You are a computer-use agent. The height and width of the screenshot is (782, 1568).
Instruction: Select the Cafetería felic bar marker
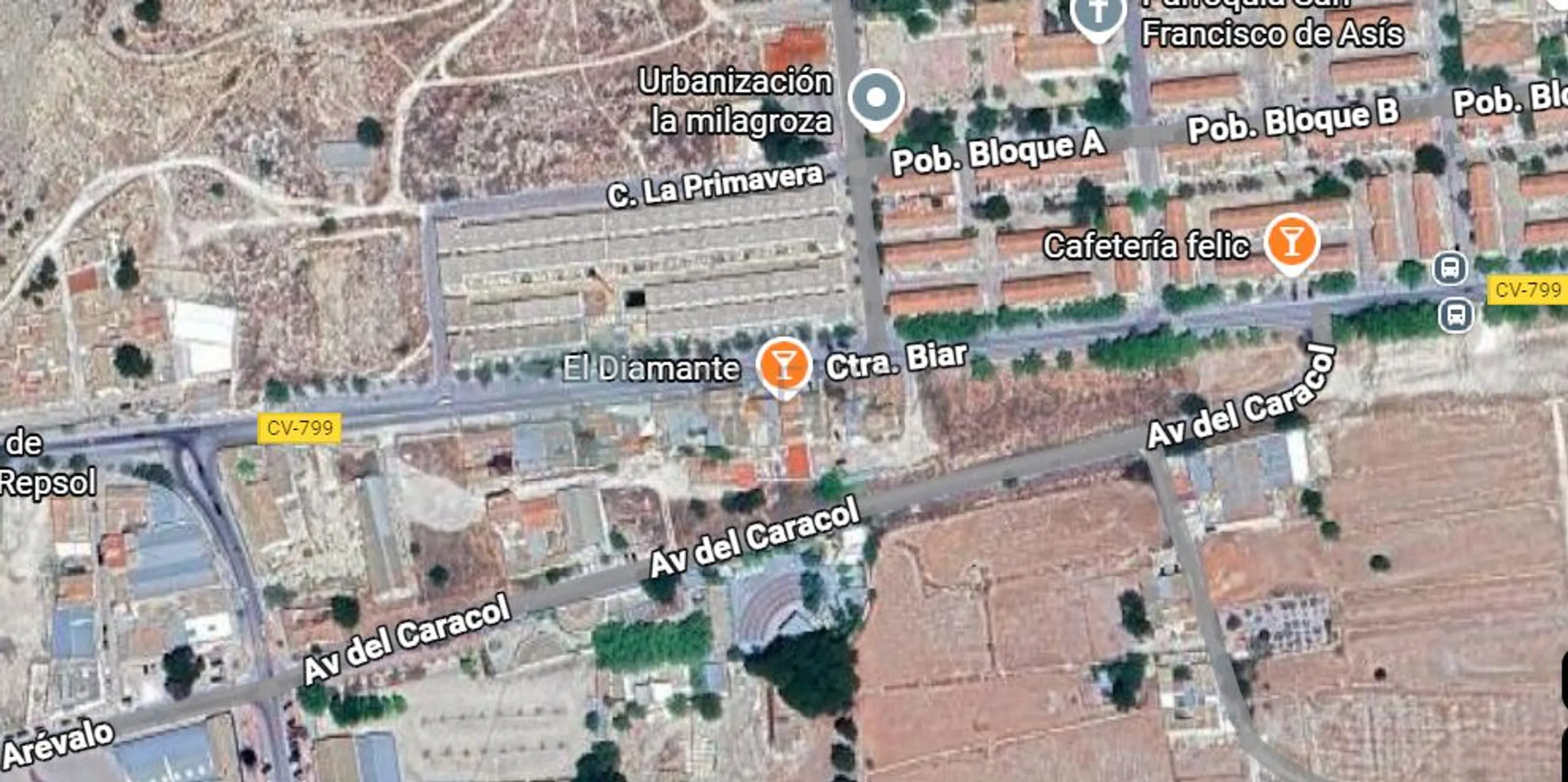click(1291, 243)
